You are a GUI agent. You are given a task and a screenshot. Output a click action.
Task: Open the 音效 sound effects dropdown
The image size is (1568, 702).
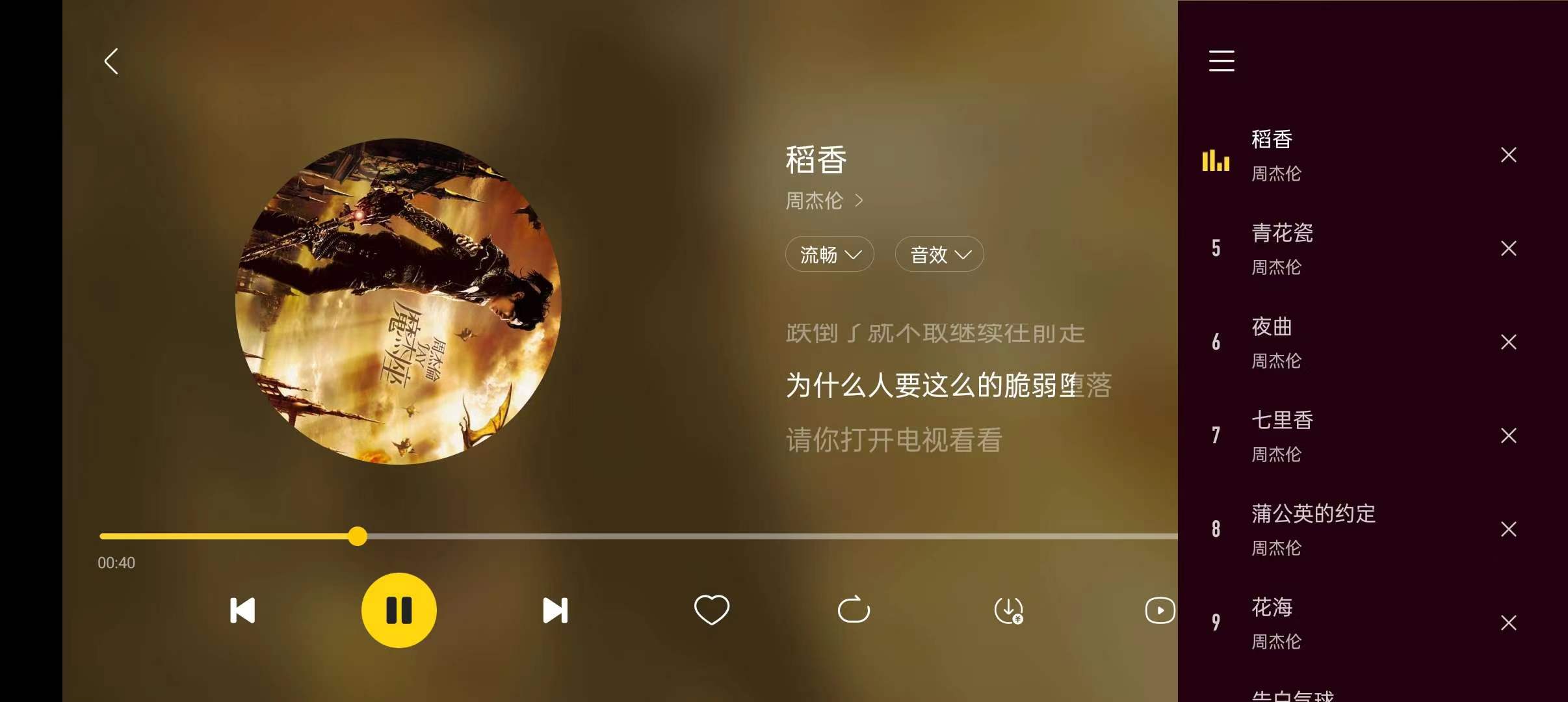(939, 254)
